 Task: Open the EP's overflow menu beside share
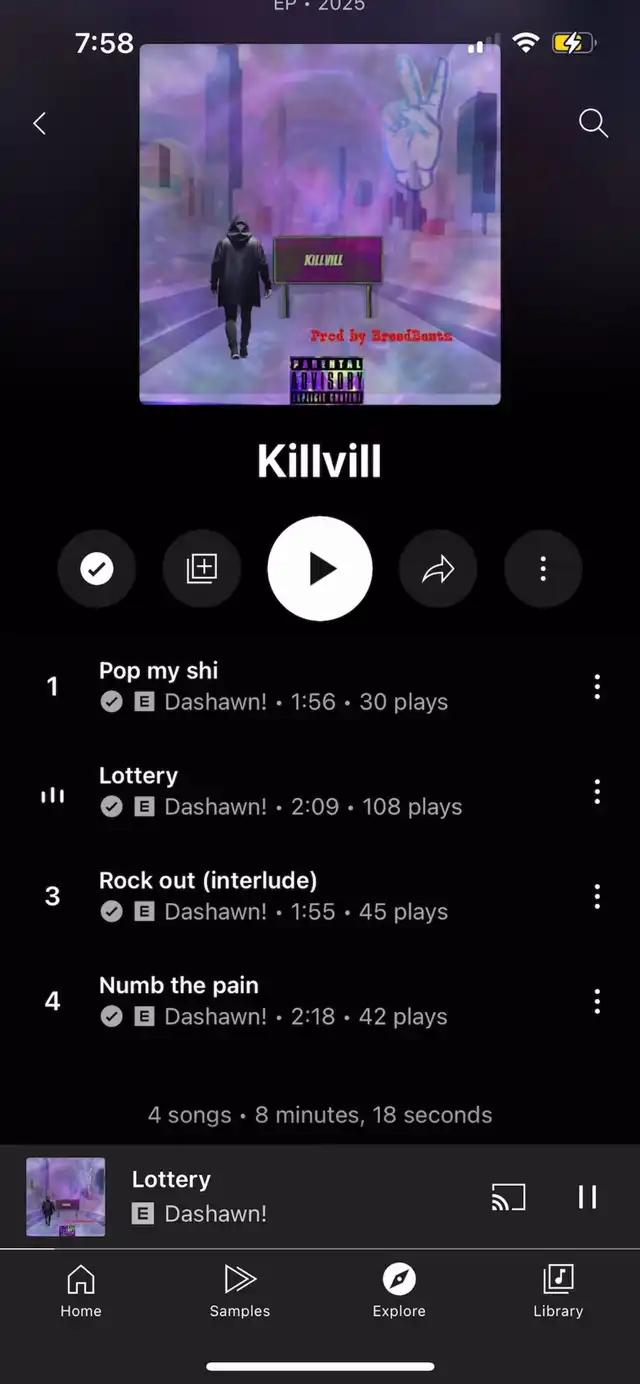click(543, 569)
